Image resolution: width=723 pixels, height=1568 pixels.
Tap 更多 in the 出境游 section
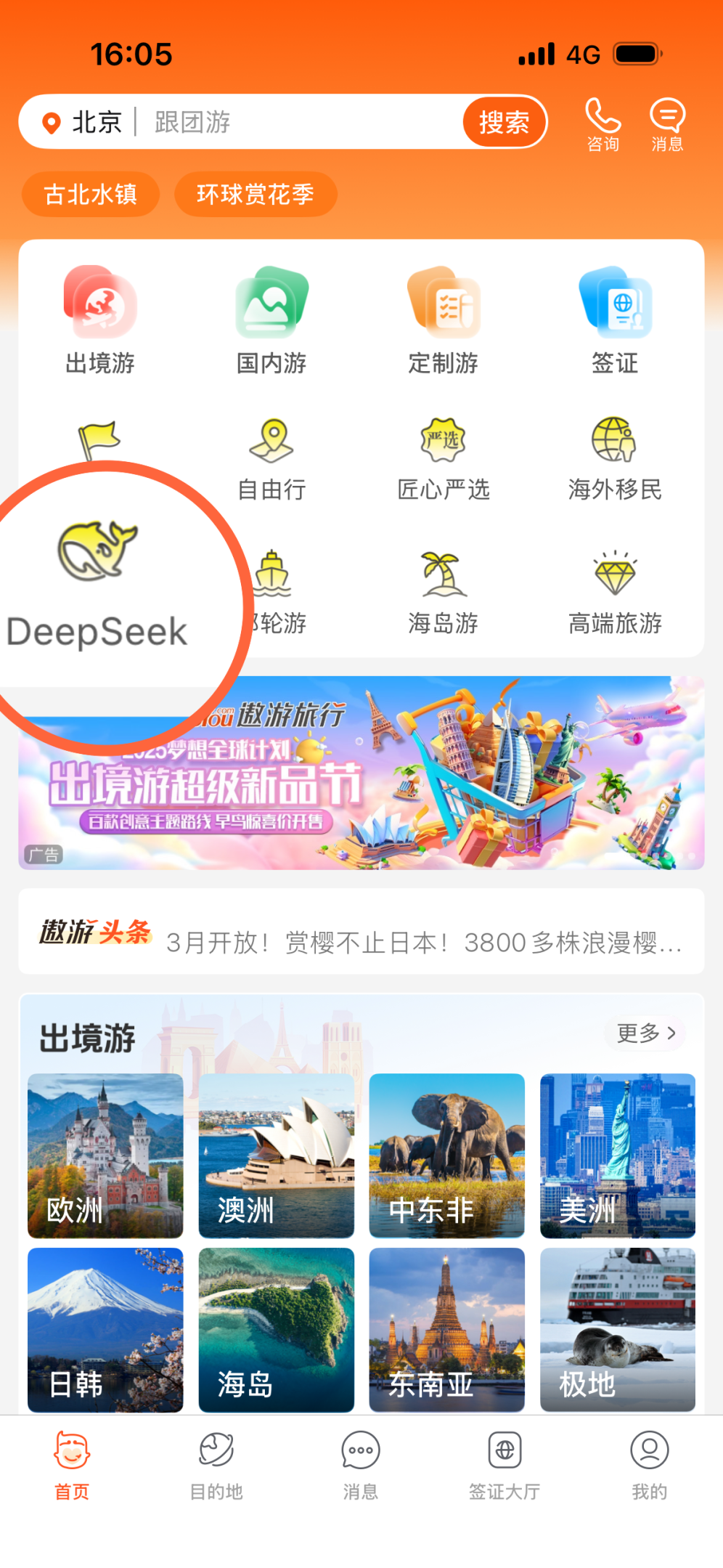pos(645,1033)
